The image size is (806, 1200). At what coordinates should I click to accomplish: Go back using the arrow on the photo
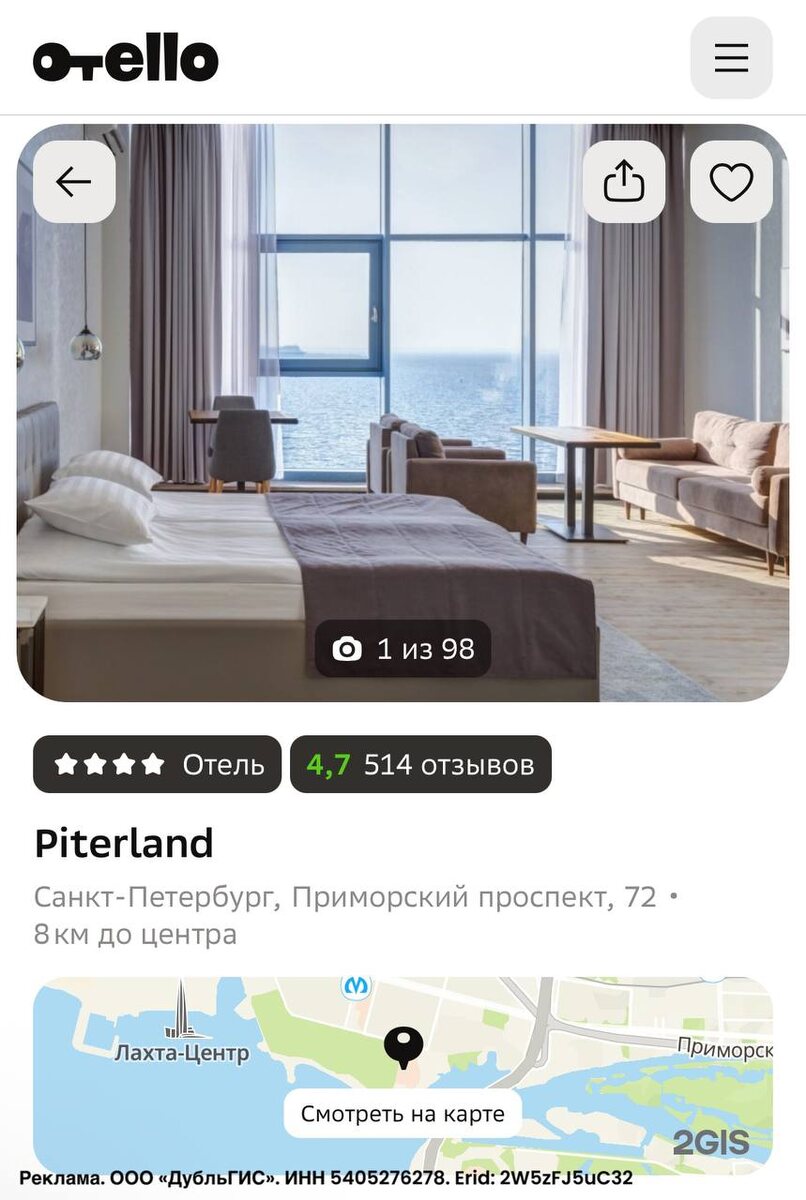pyautogui.click(x=74, y=182)
